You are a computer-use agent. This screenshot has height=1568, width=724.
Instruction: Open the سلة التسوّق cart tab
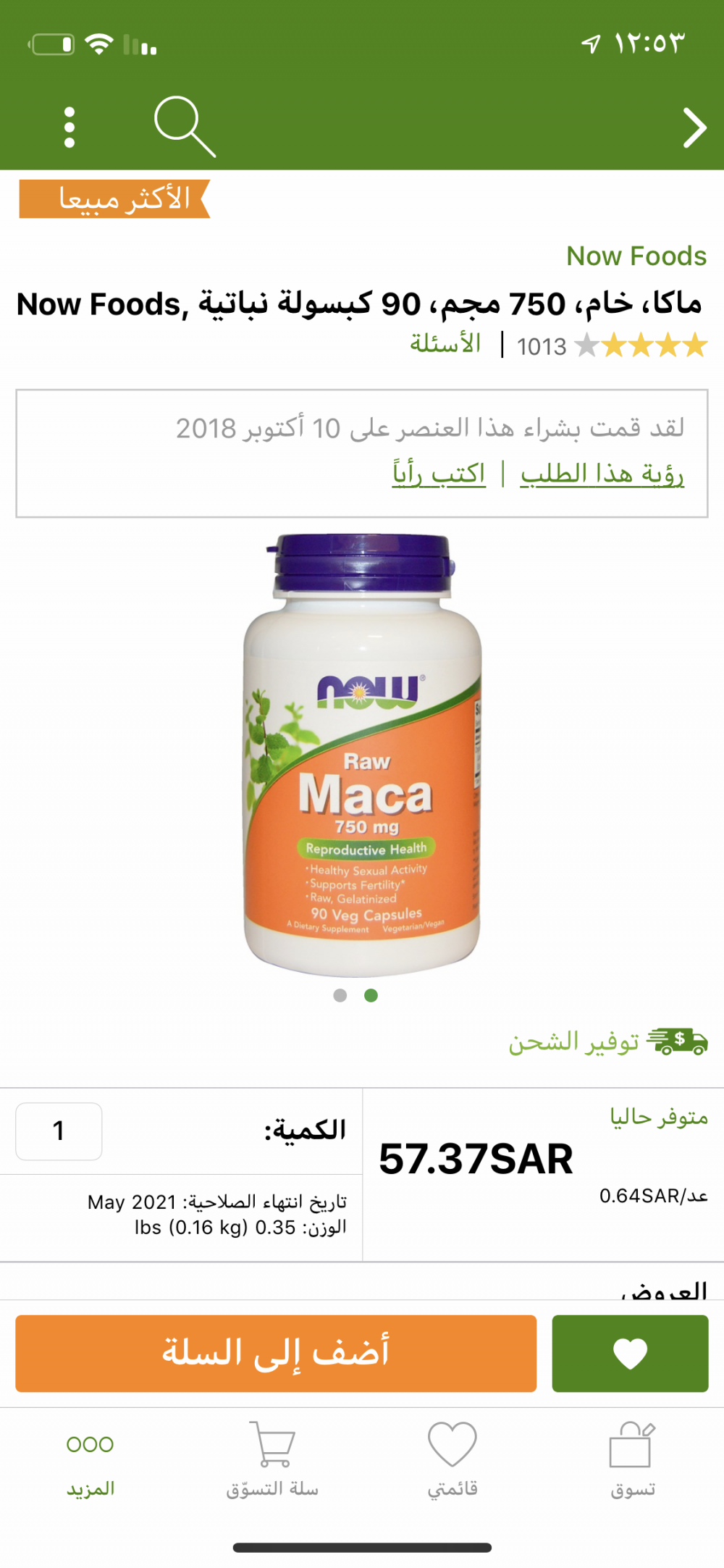click(x=272, y=1459)
